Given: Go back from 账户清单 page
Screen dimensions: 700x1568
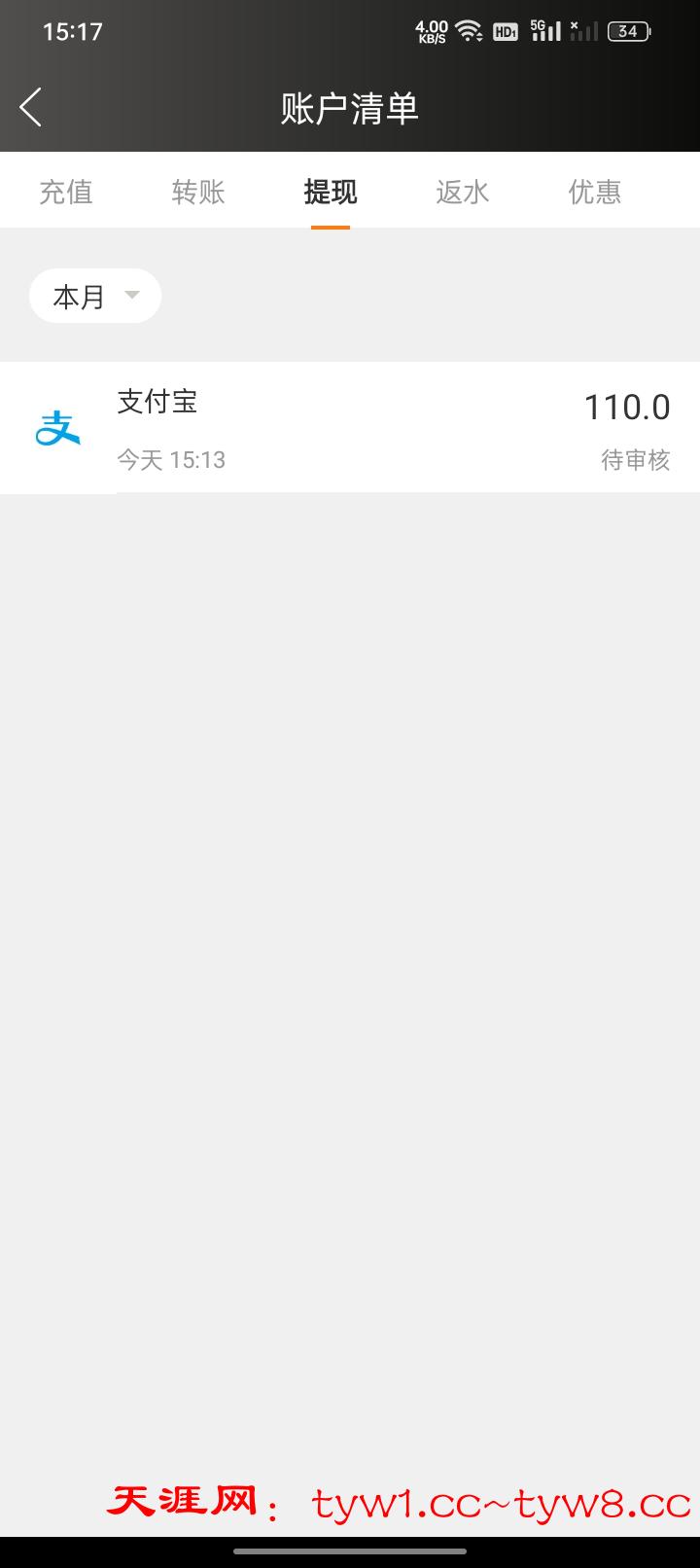Looking at the screenshot, I should pos(31,107).
